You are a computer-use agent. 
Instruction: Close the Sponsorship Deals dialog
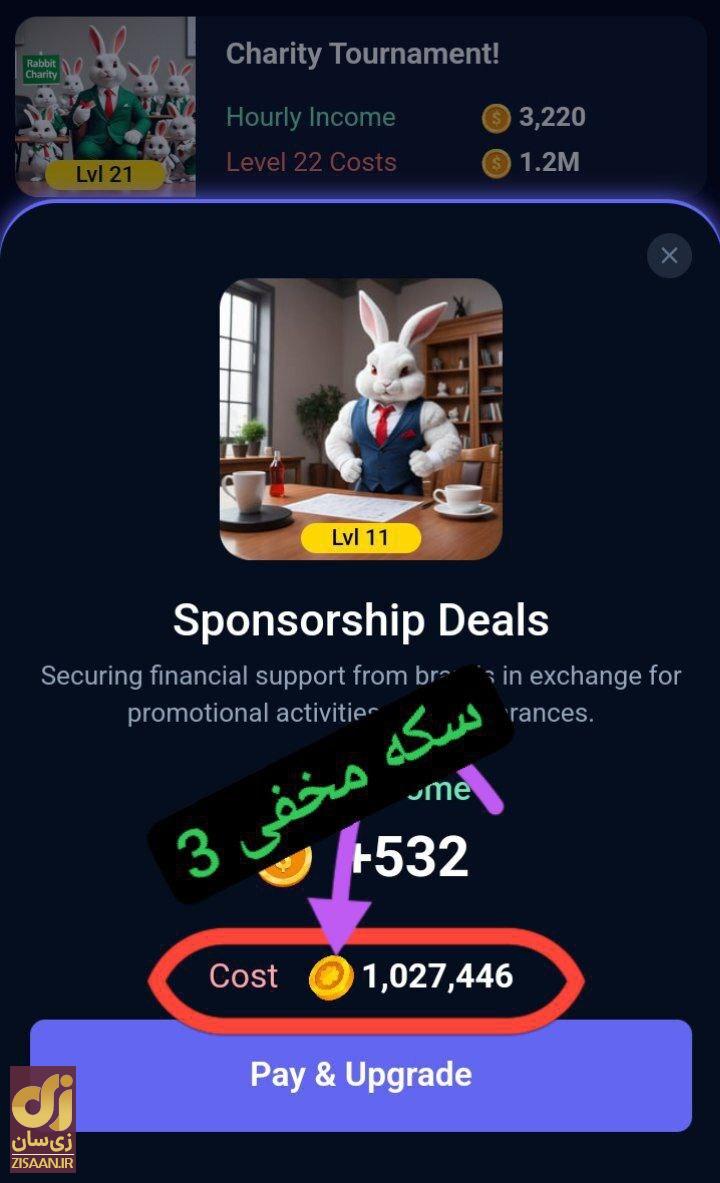click(x=669, y=255)
